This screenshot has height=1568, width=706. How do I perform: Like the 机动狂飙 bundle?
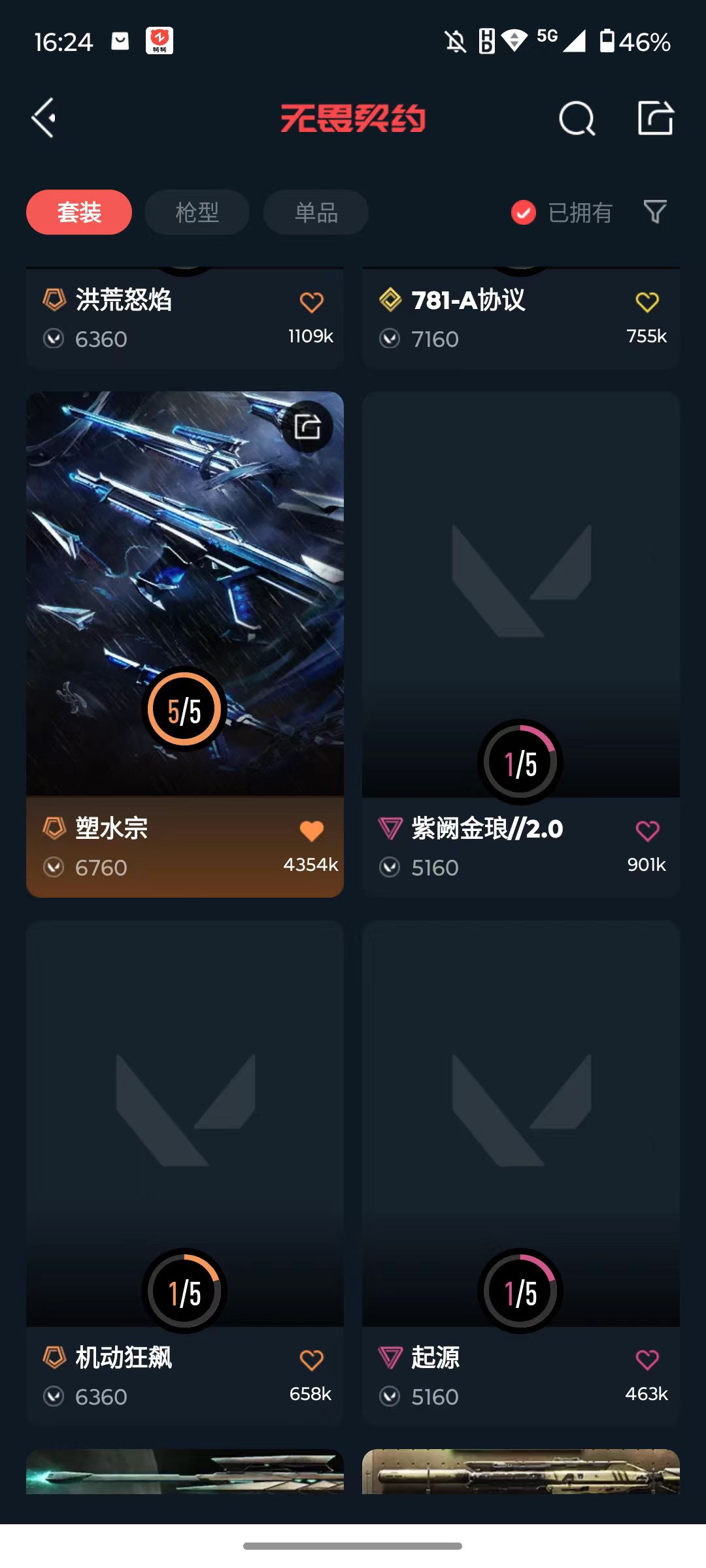coord(311,1360)
